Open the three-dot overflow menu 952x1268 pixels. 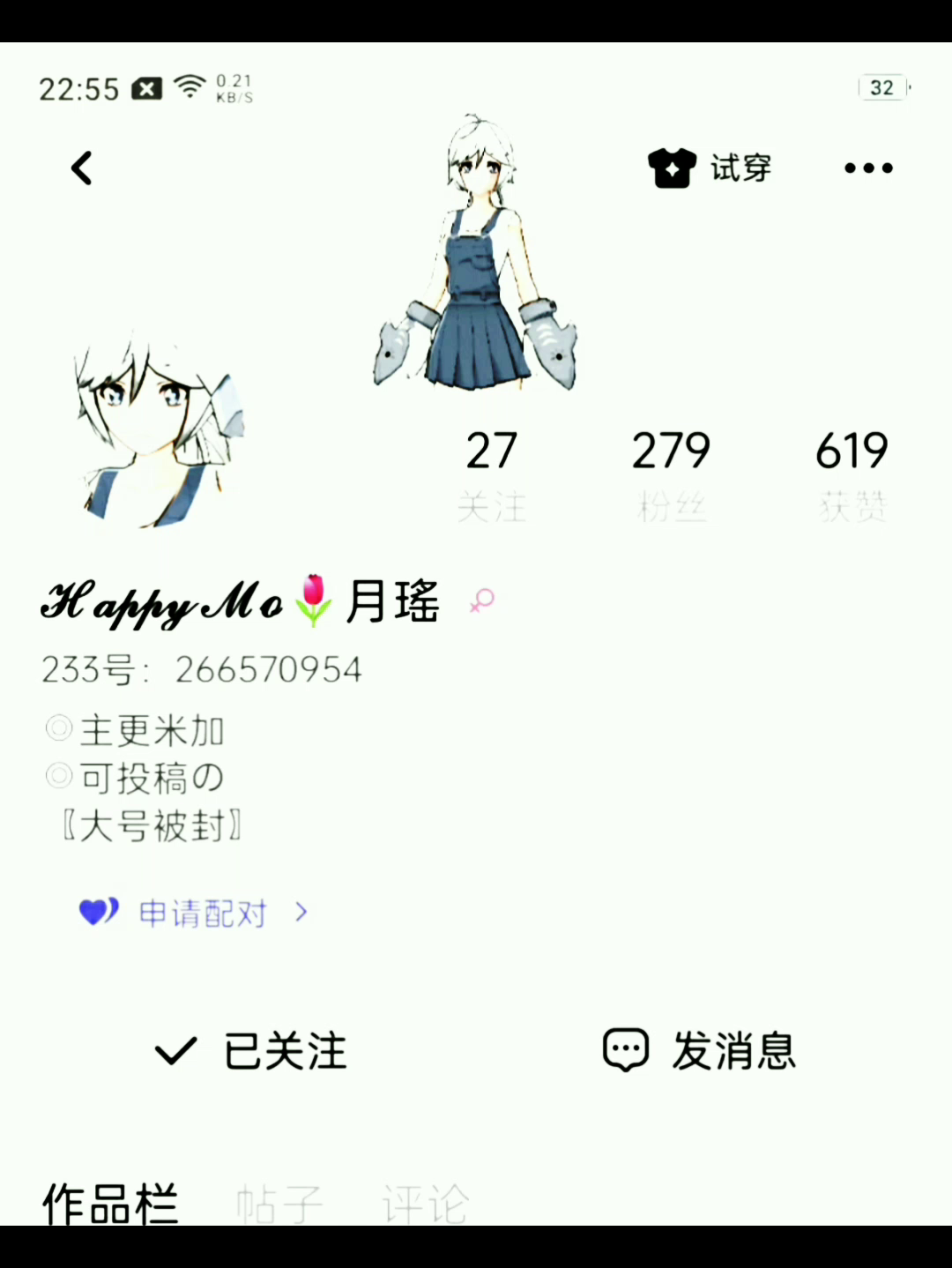tap(868, 168)
